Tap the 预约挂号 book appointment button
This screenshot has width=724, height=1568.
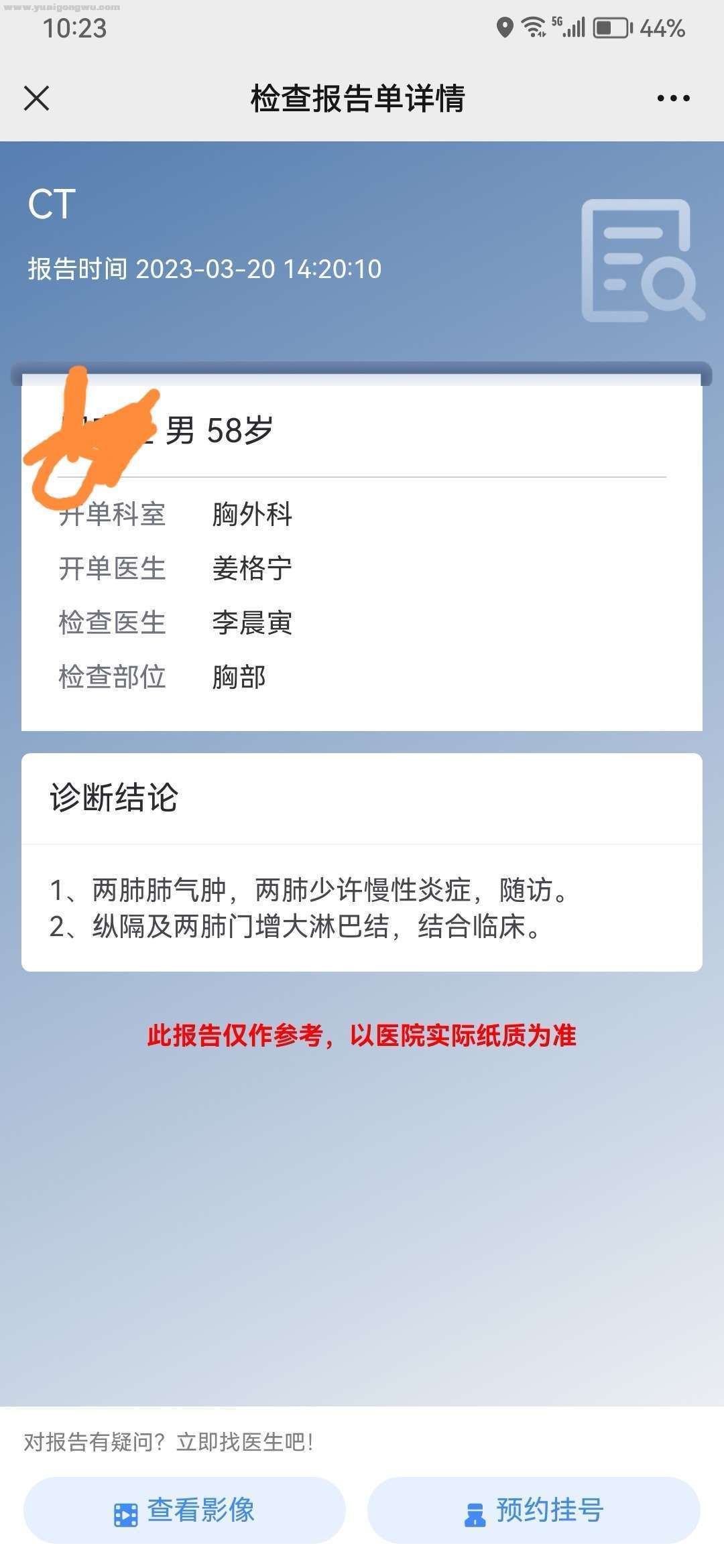(534, 1510)
